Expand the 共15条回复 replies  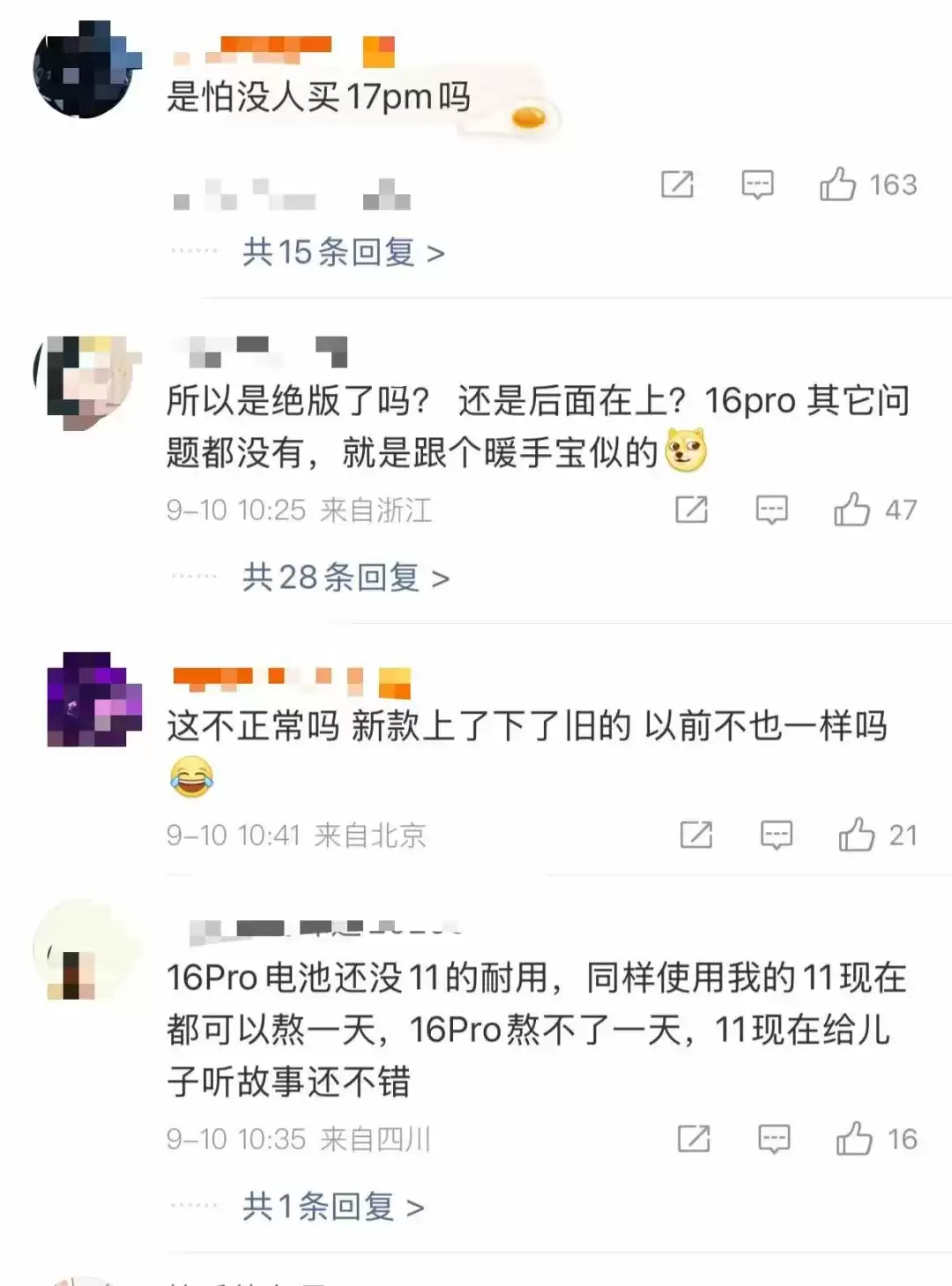click(x=343, y=253)
